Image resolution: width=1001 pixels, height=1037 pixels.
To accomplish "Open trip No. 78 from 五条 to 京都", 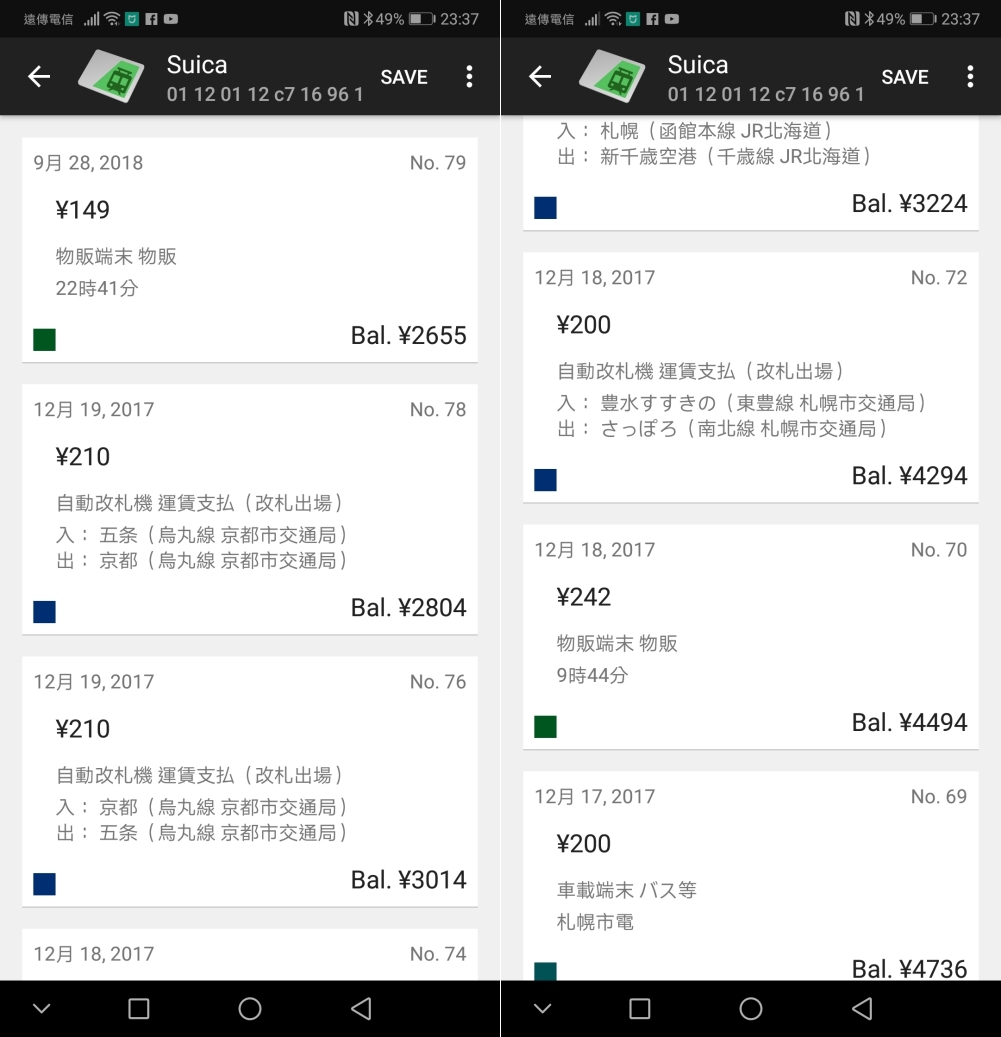I will 249,508.
